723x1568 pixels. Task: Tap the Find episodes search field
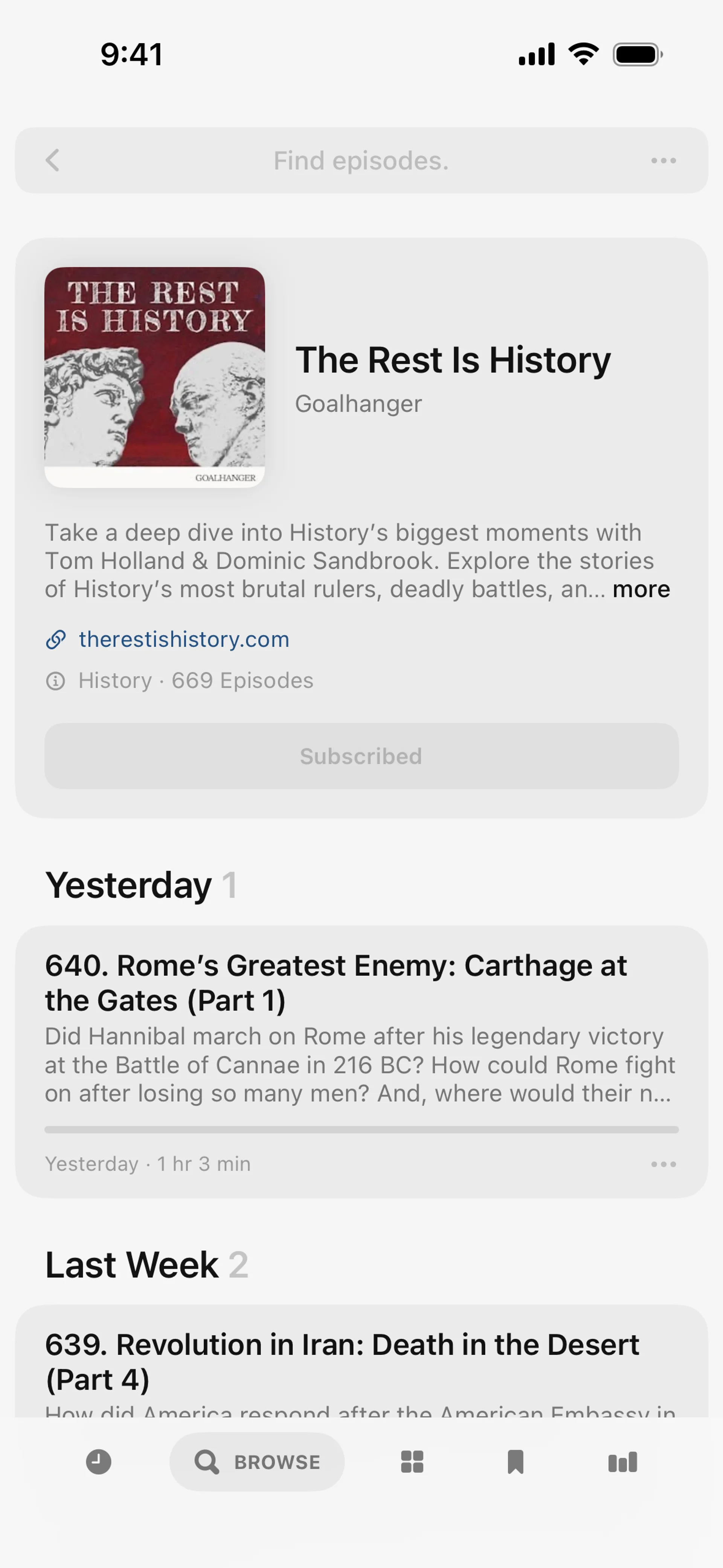(x=361, y=161)
